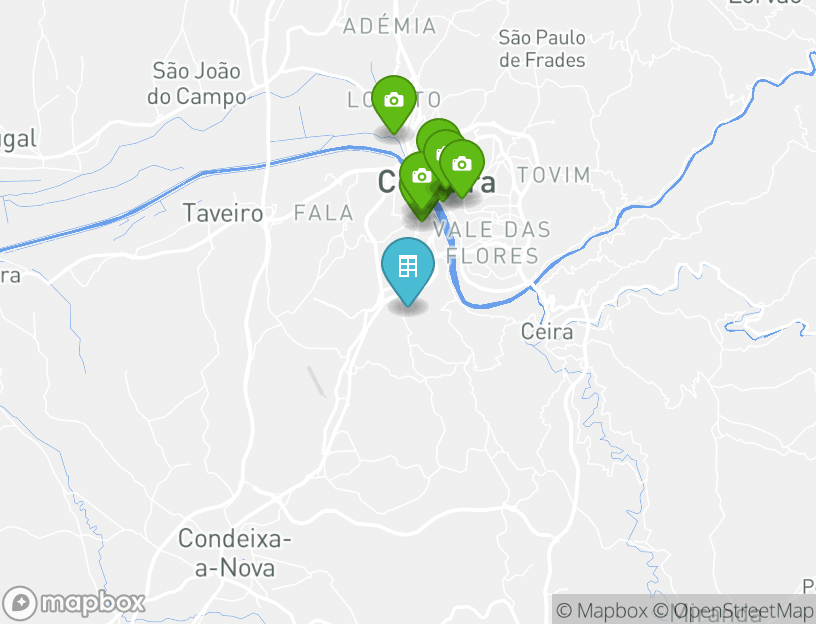Open the Mapbox attribution link
Screen dimensions: 816x624
[x=603, y=610]
